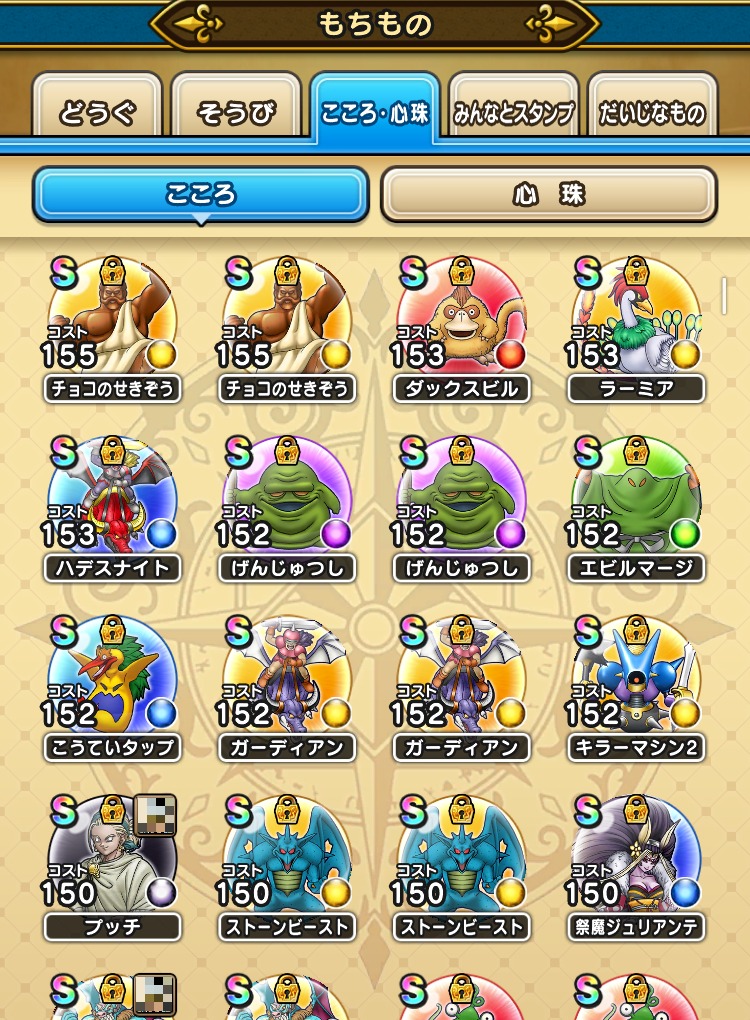Switch to the 心珠 sub-tab
The image size is (750, 1020).
(x=548, y=194)
